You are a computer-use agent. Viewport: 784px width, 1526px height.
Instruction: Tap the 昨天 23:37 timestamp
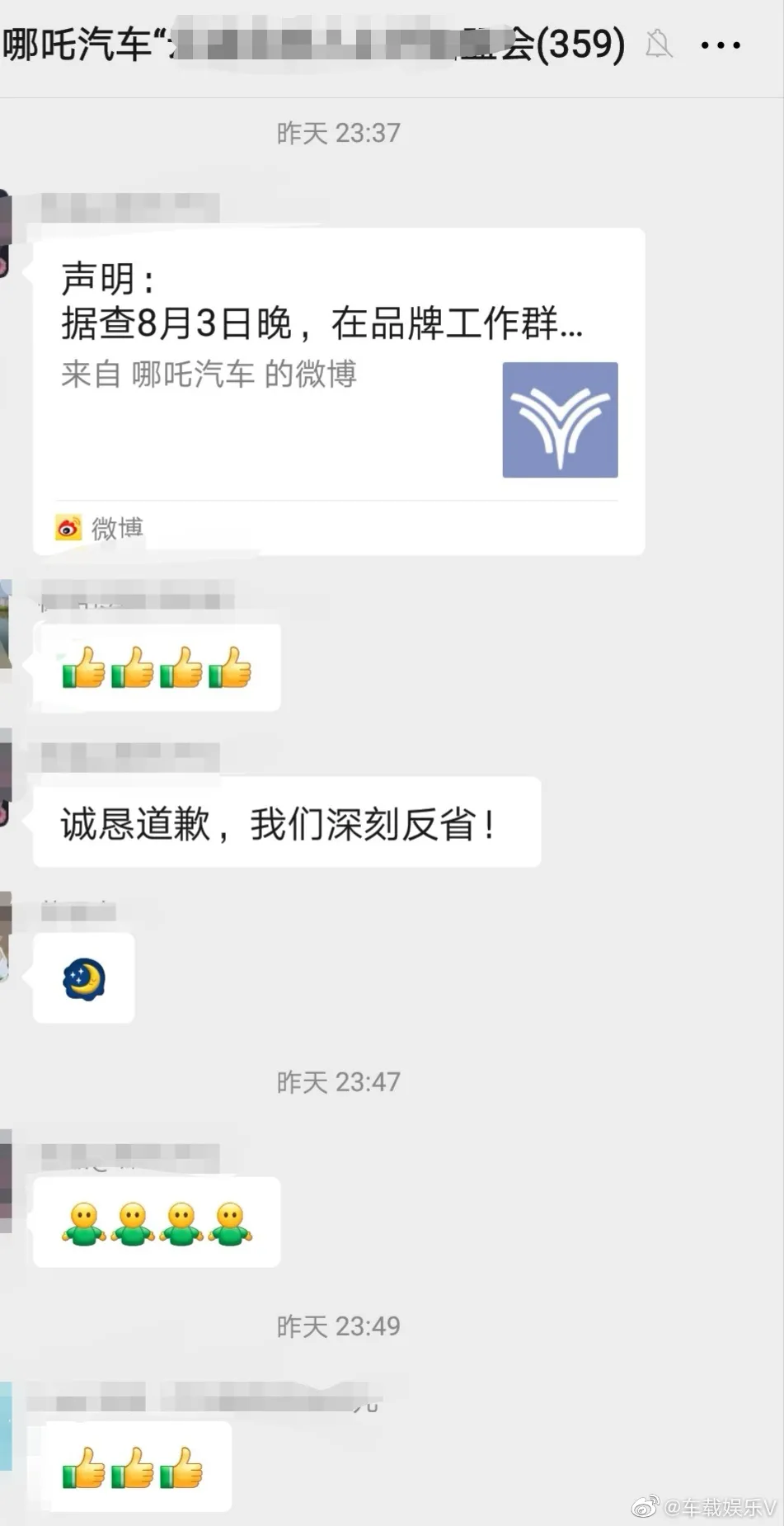click(339, 132)
